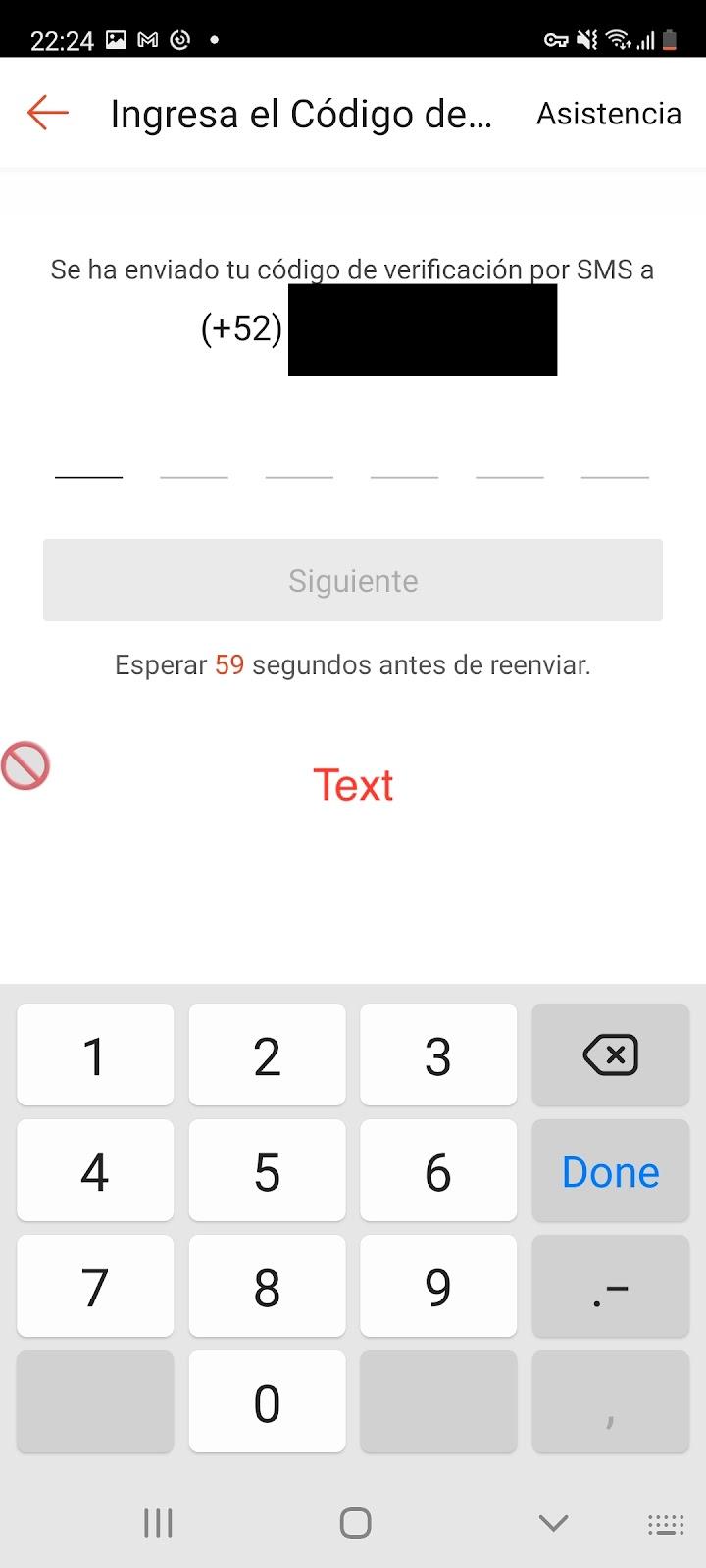Tap the first verification code digit field

[x=89, y=459]
